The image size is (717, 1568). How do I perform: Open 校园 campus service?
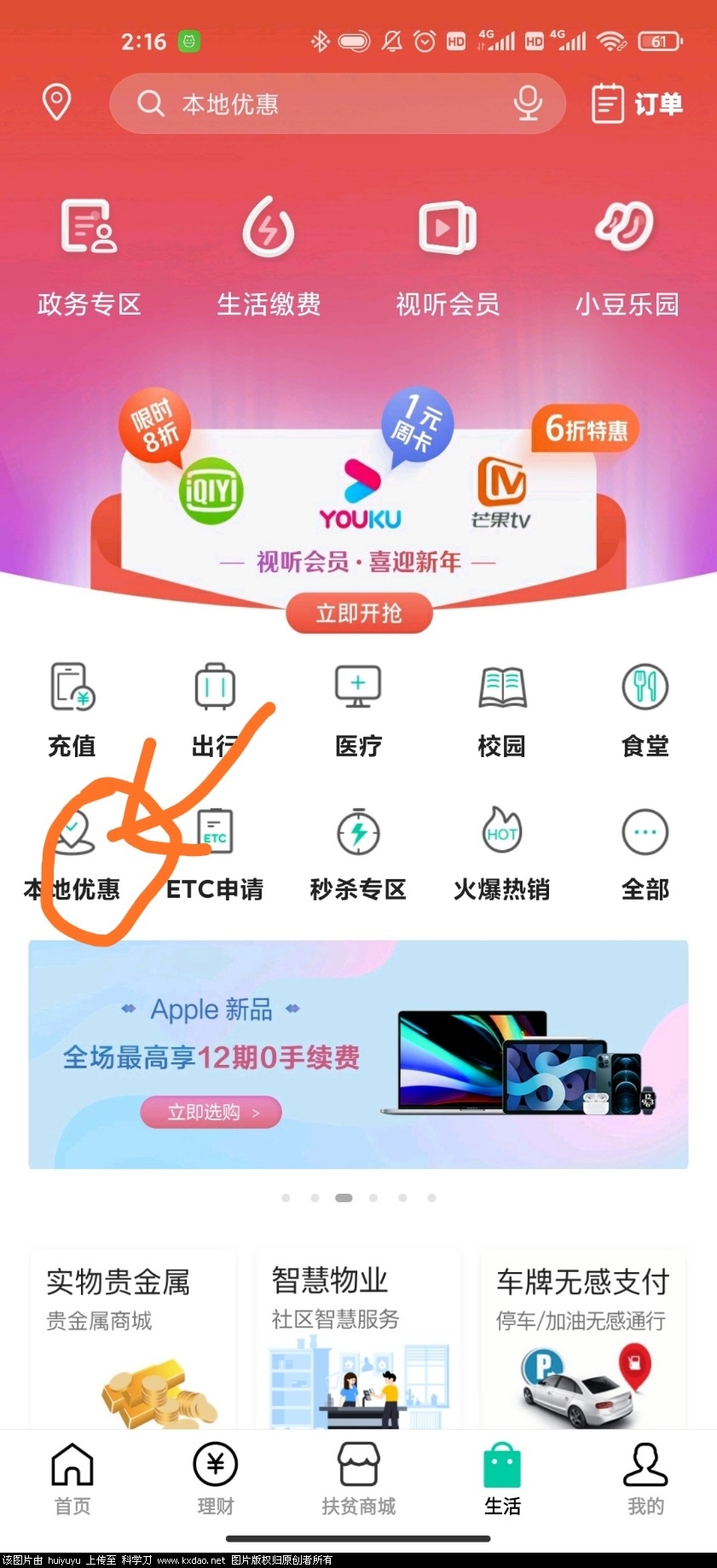tap(501, 709)
